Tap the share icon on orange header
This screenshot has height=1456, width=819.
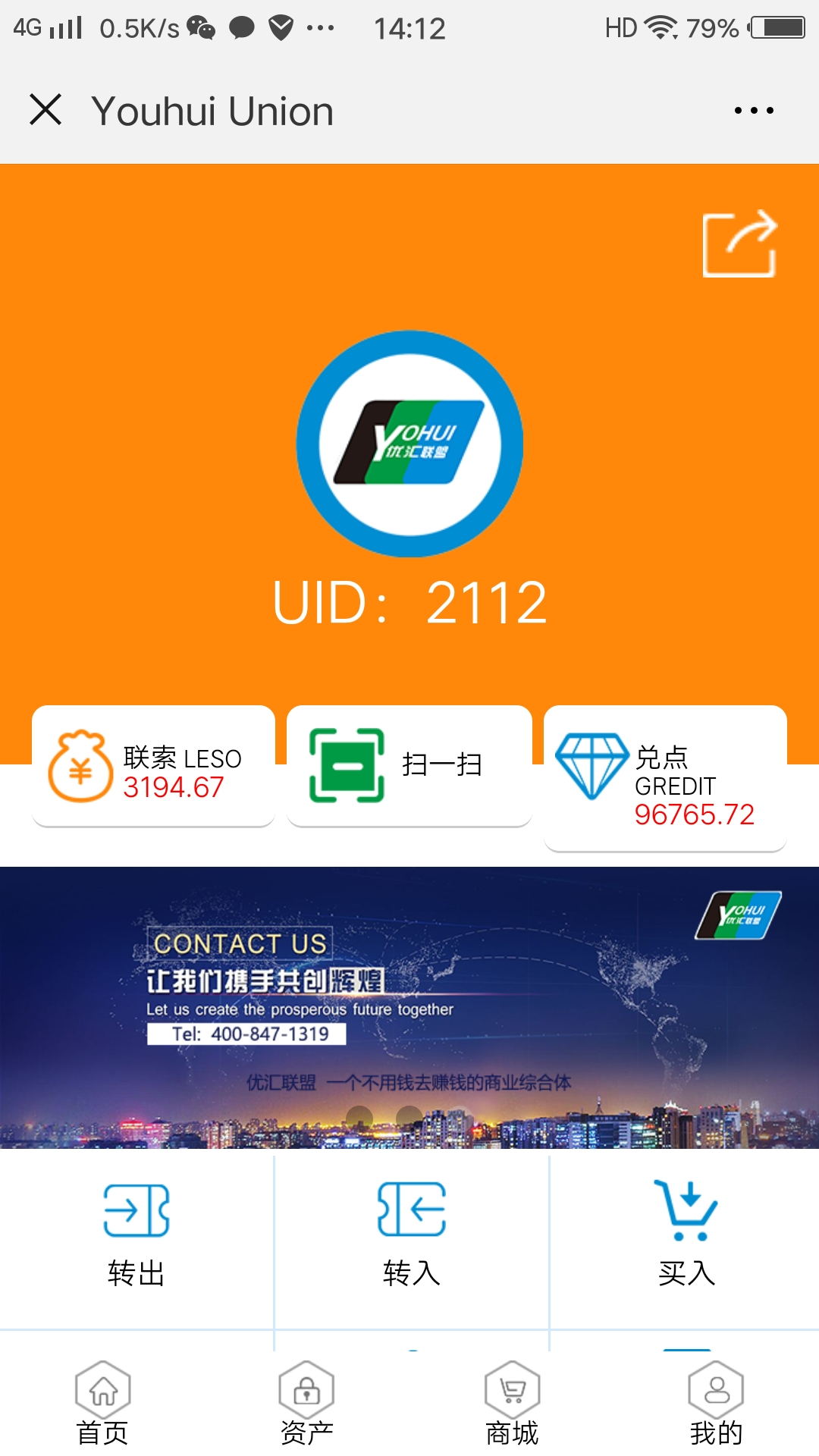pos(739,243)
